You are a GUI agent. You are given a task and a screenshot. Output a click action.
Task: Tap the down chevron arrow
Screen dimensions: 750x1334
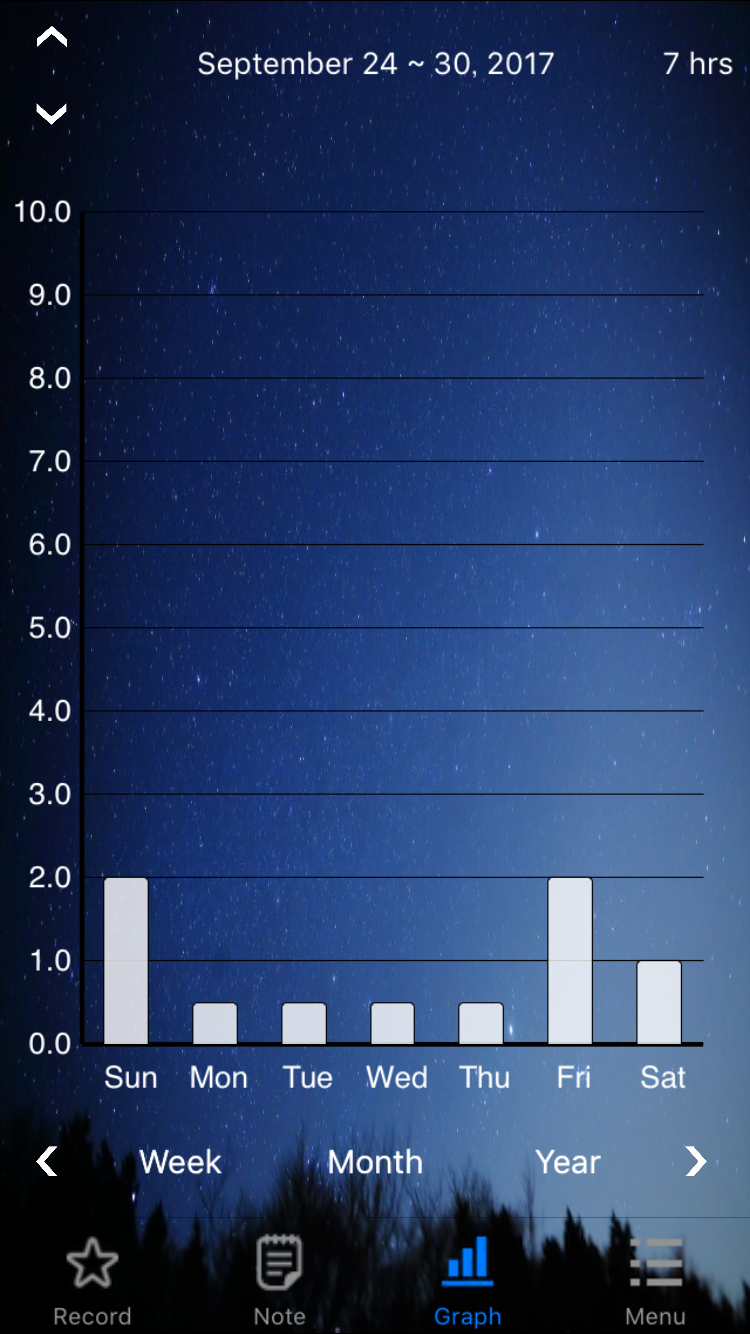[52, 113]
